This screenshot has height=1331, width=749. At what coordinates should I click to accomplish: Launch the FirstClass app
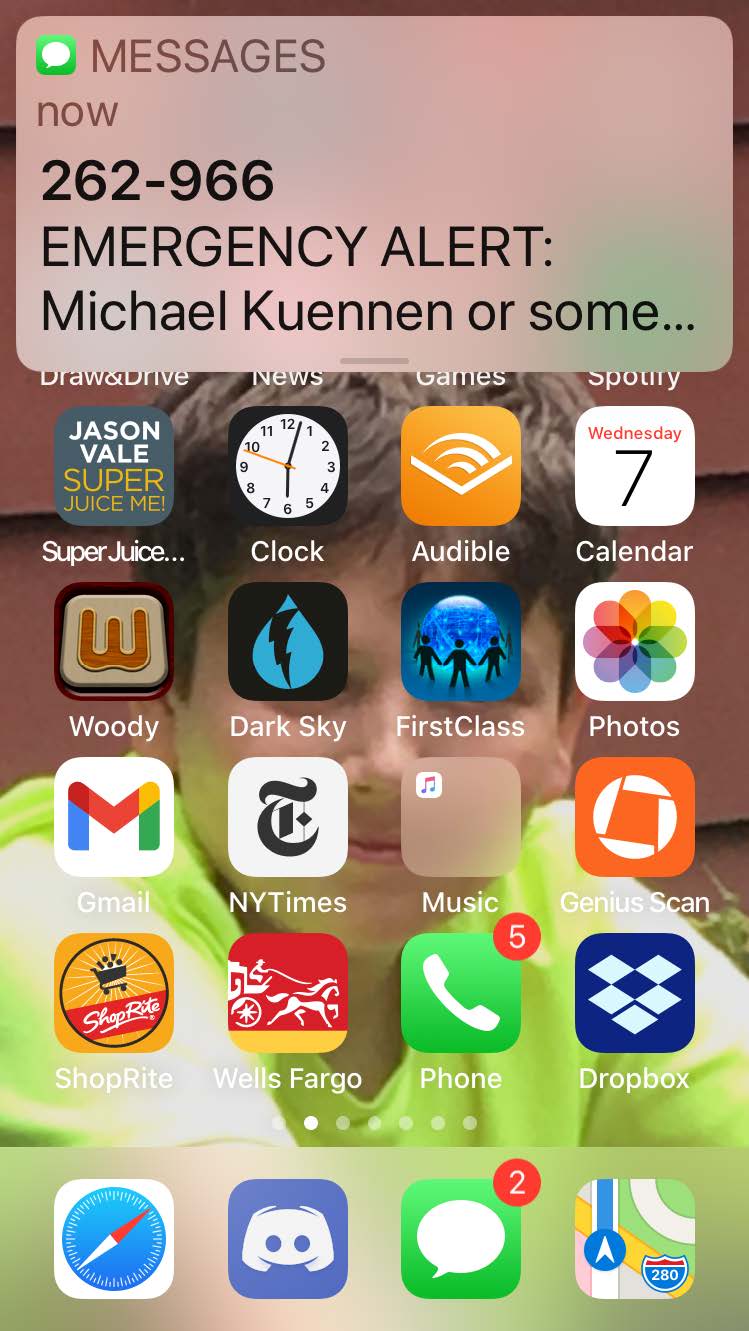pos(461,642)
